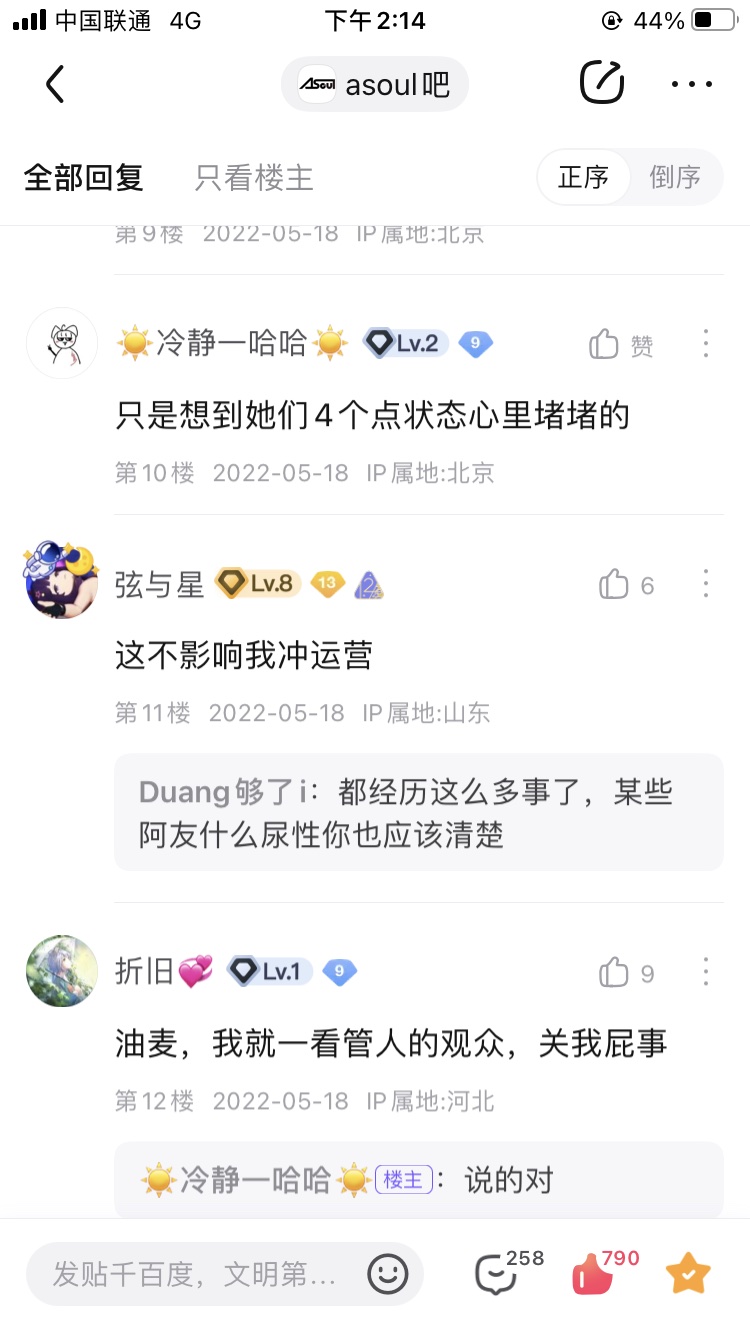Switch to 全部回复 tab
Viewport: 750px width, 1334px height.
click(x=84, y=178)
